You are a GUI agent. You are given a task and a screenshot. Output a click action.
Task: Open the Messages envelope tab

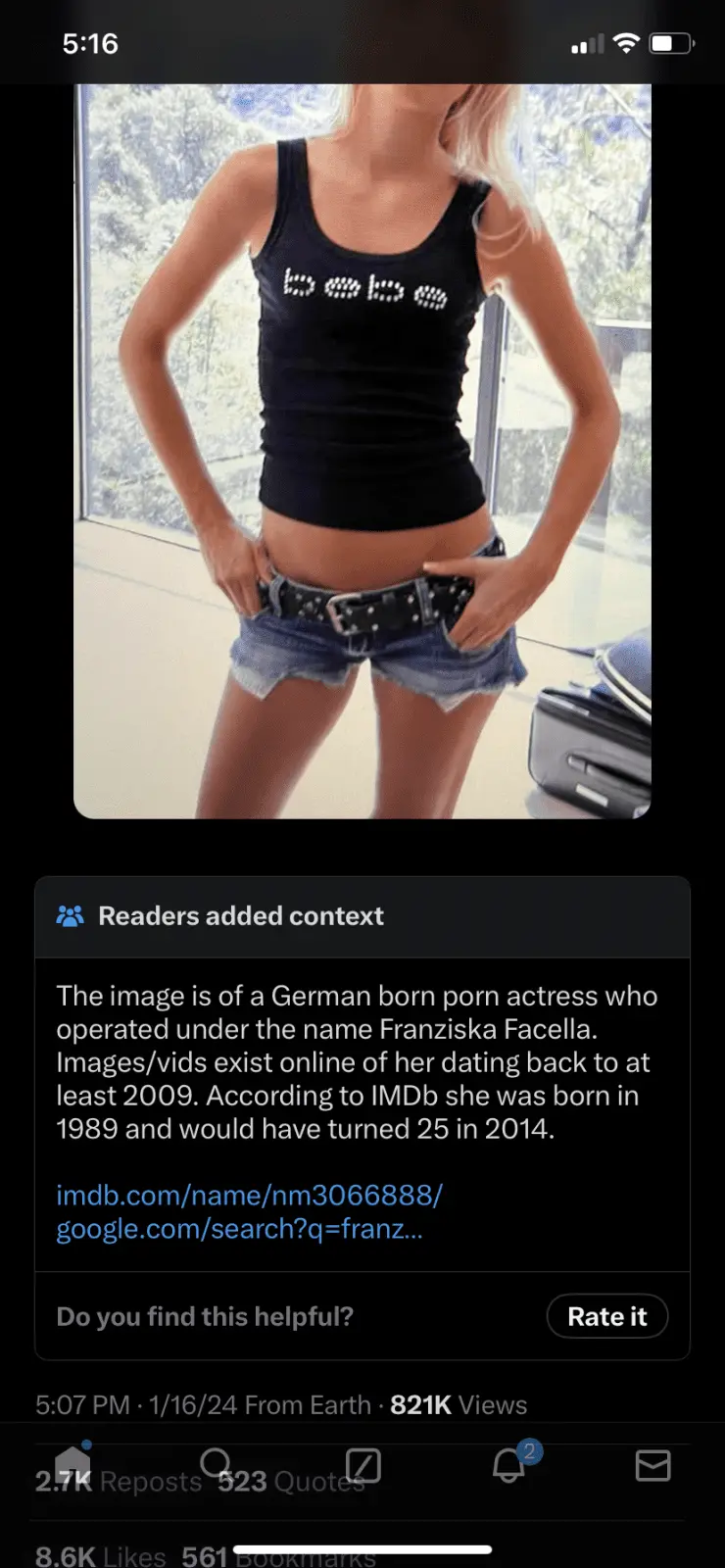click(652, 1466)
